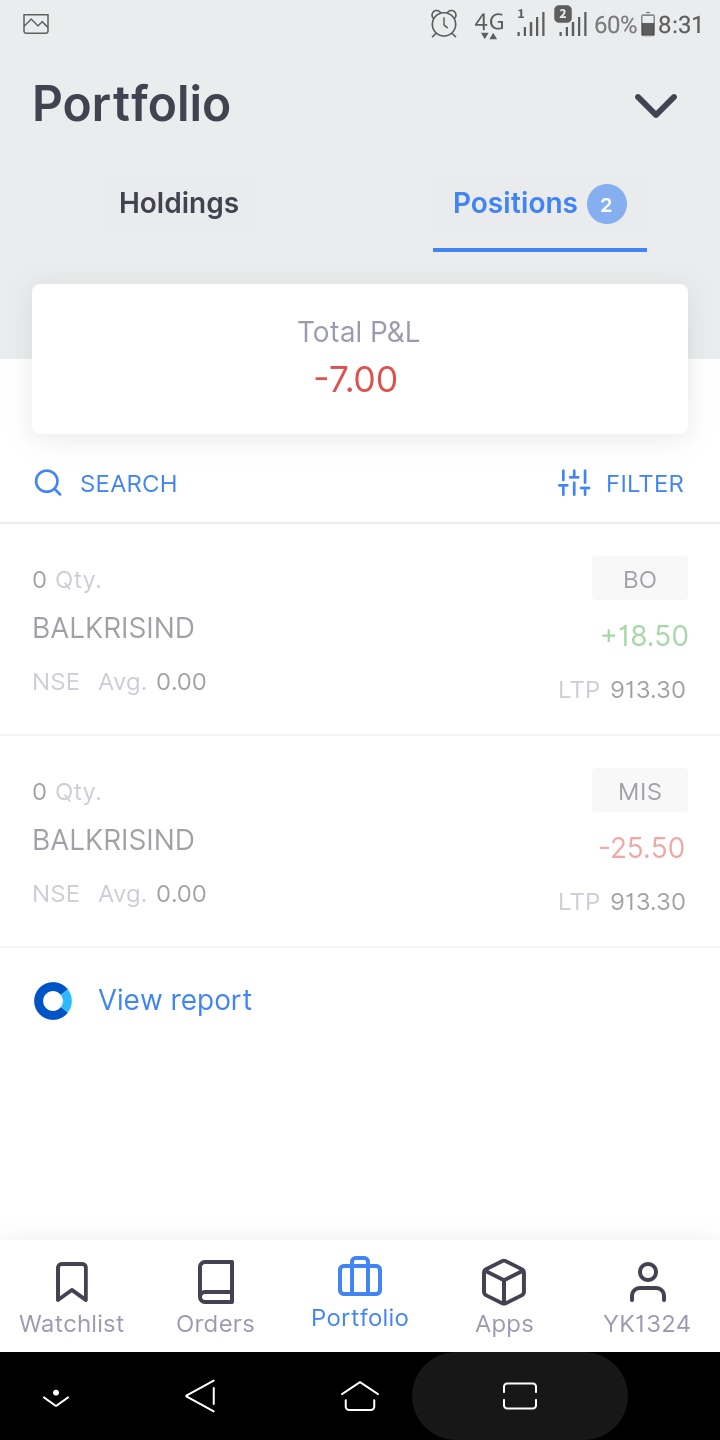Open the BALKRISIND MIS position

point(360,842)
